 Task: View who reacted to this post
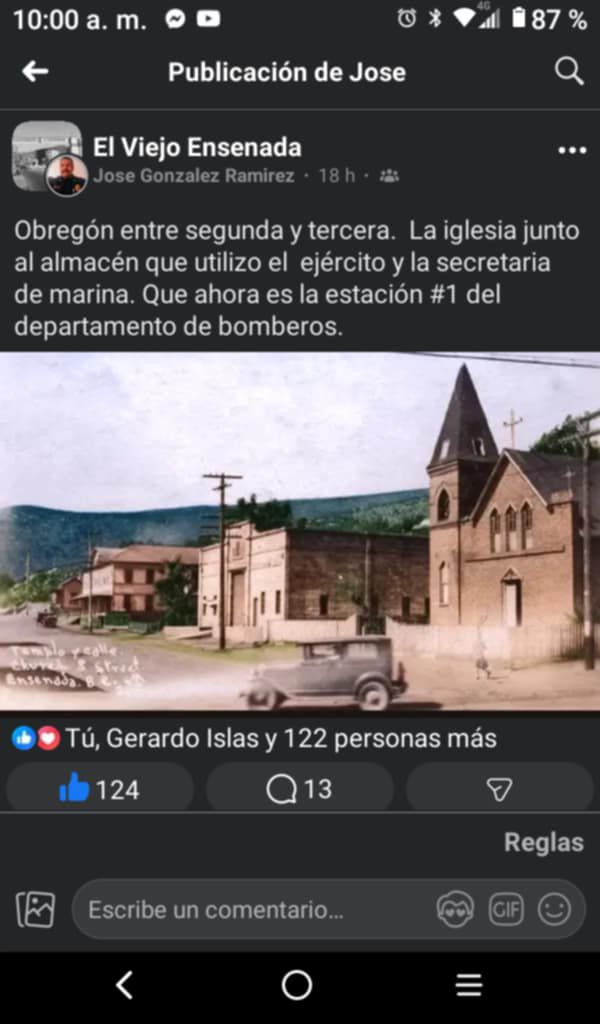coord(280,740)
